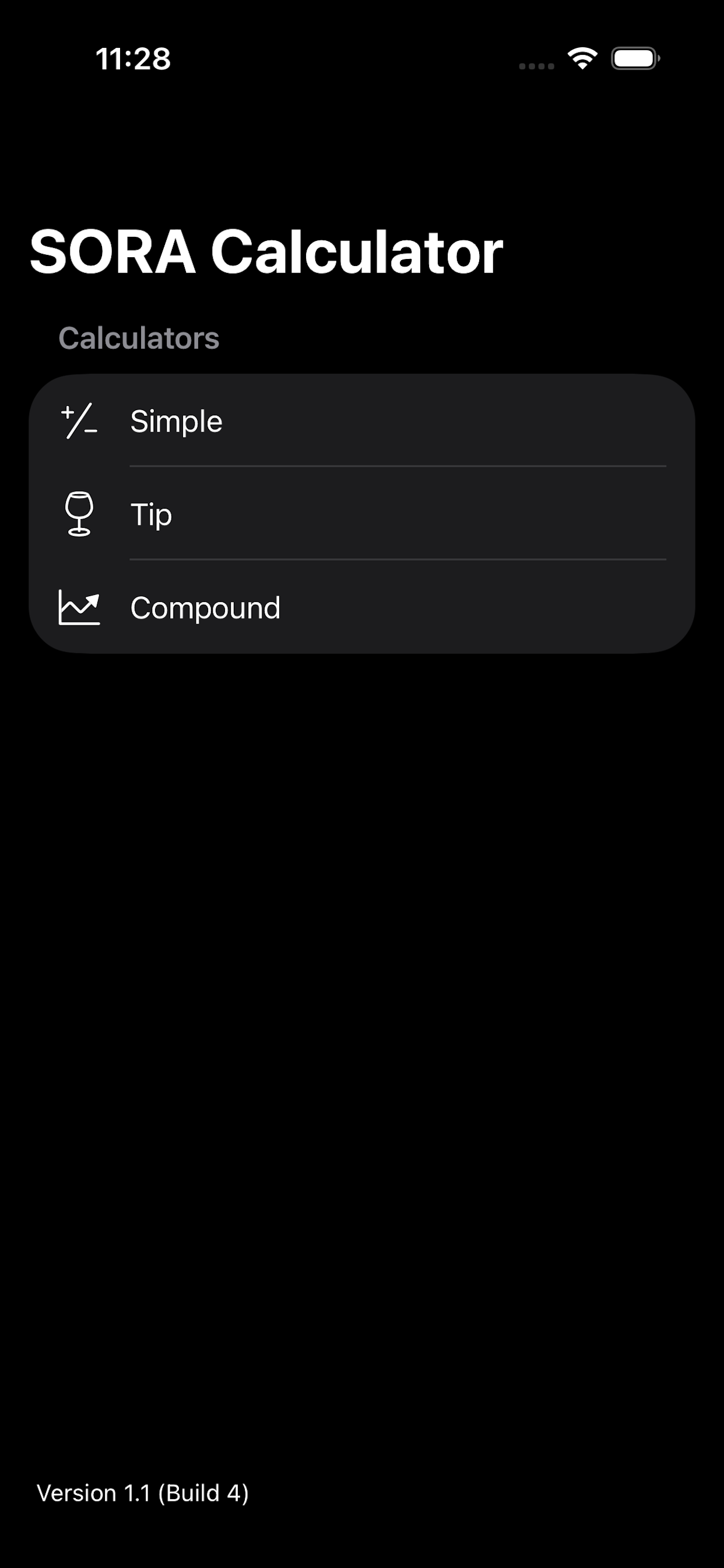Image resolution: width=724 pixels, height=1568 pixels.
Task: Click the battery indicator icon
Action: point(634,58)
